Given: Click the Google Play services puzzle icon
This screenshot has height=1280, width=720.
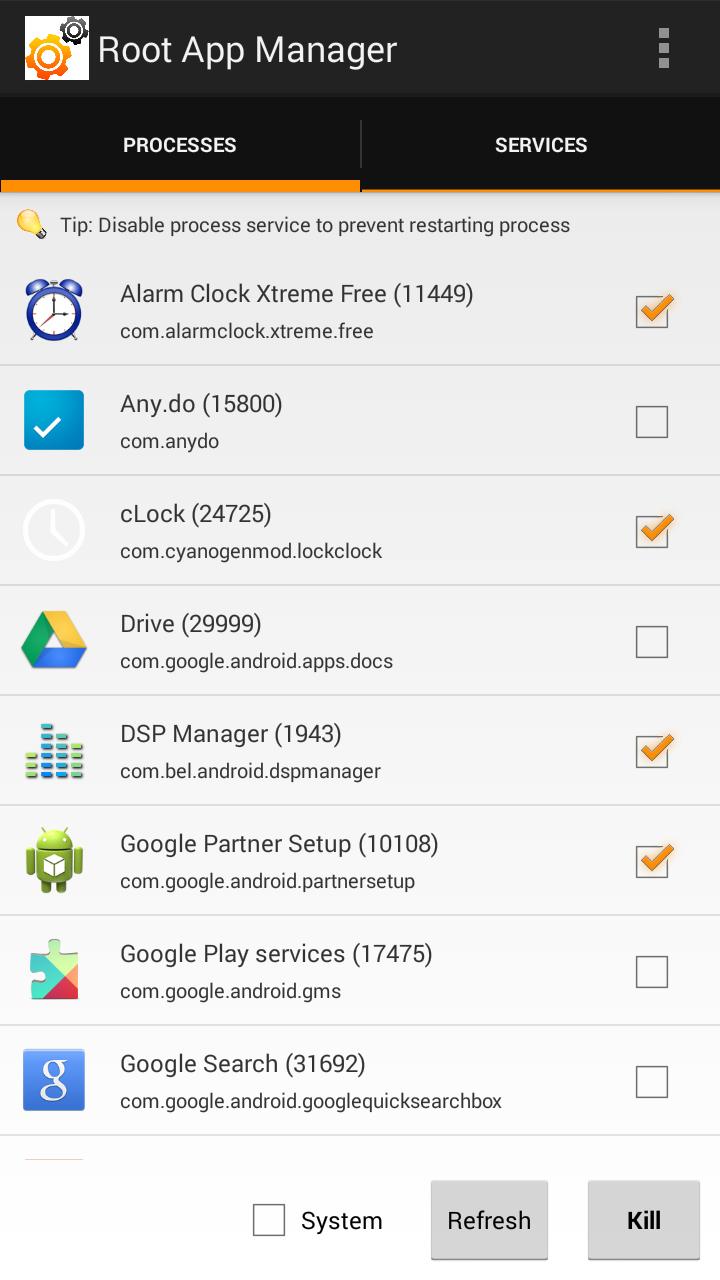Looking at the screenshot, I should click(x=53, y=970).
